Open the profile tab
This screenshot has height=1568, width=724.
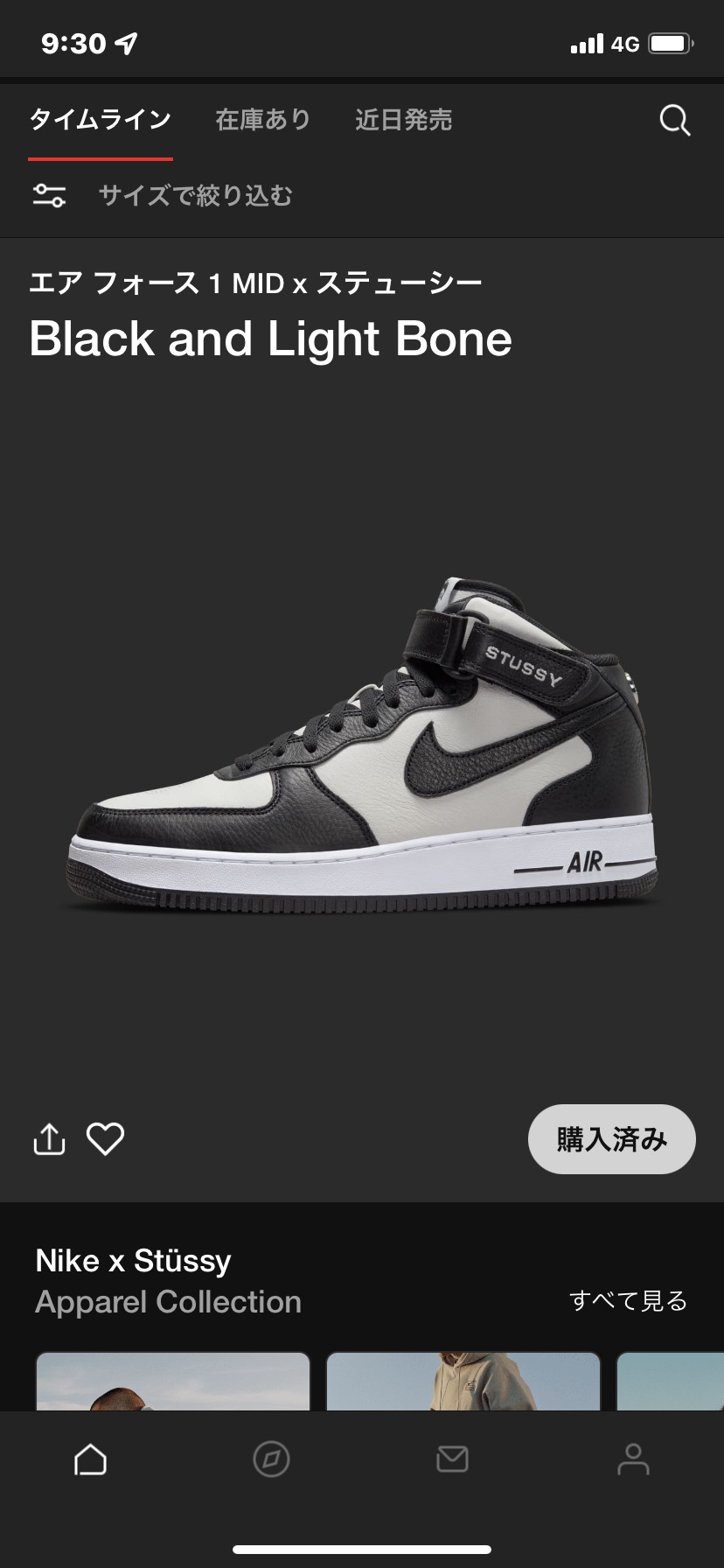[633, 1459]
